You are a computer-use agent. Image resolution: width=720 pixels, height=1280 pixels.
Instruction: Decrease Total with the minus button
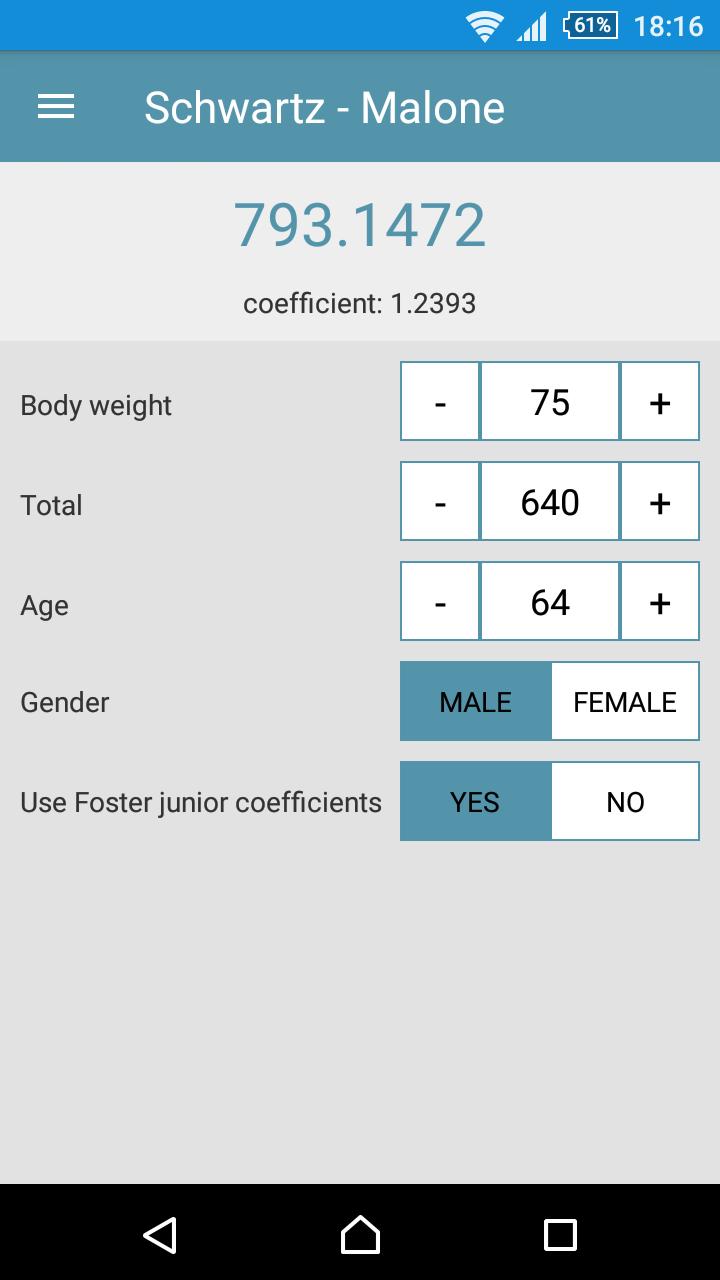click(439, 501)
